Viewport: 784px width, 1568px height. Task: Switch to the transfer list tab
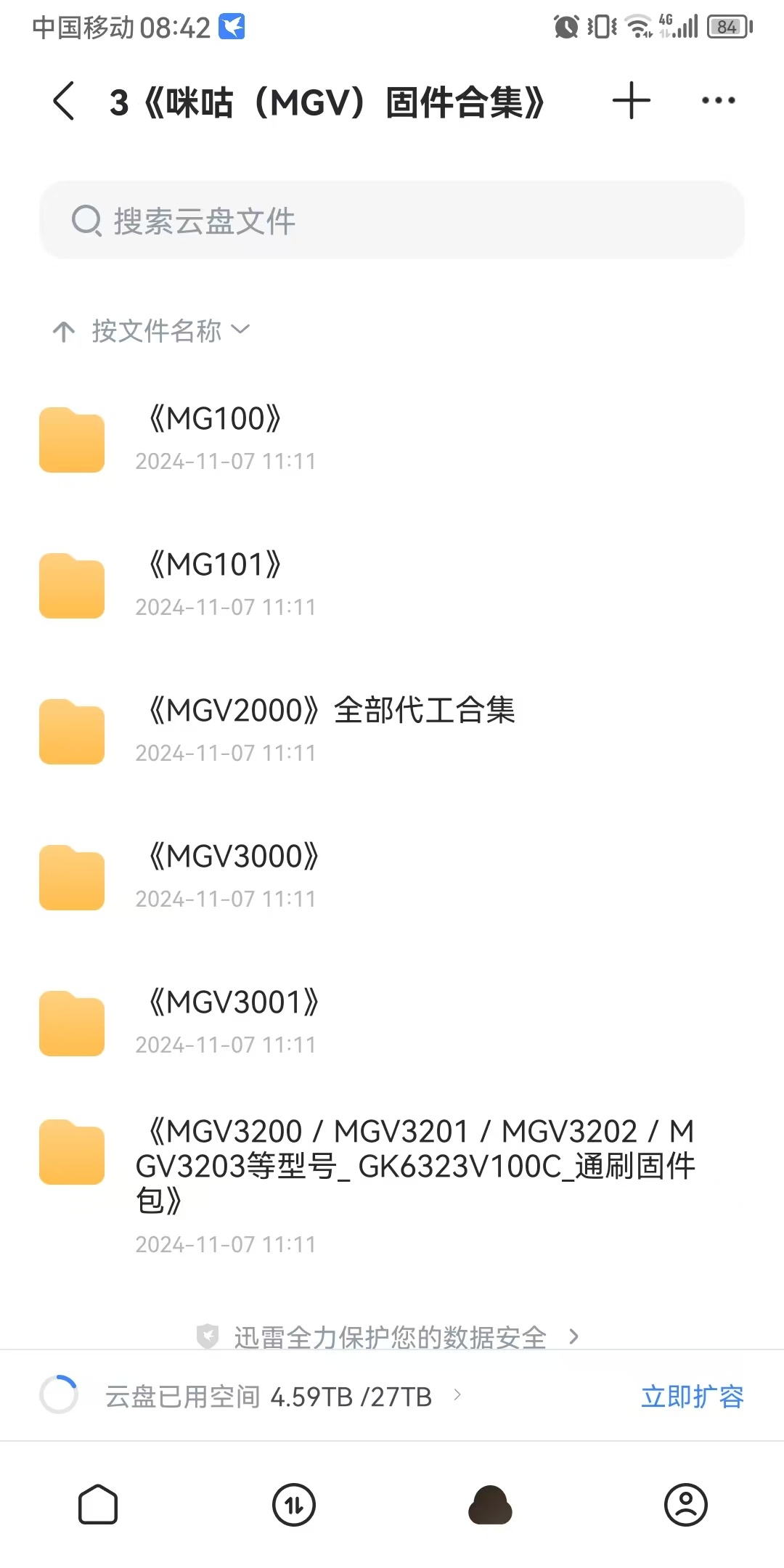(294, 1505)
